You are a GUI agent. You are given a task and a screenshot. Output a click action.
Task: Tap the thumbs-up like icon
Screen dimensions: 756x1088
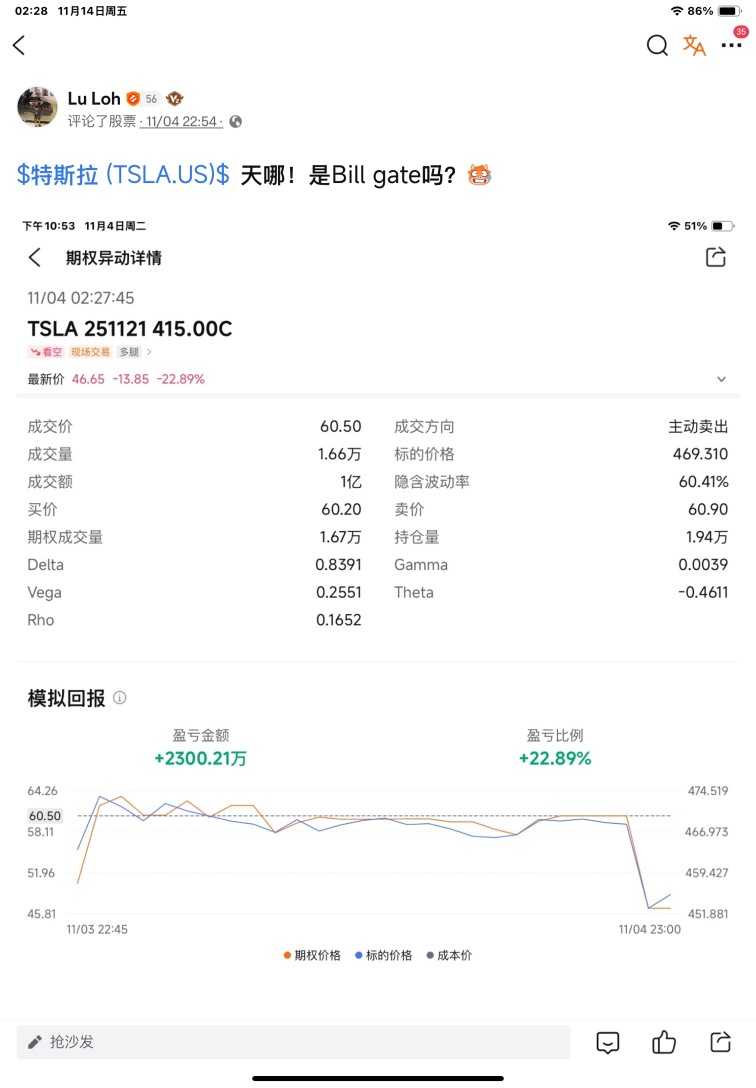tap(664, 1043)
